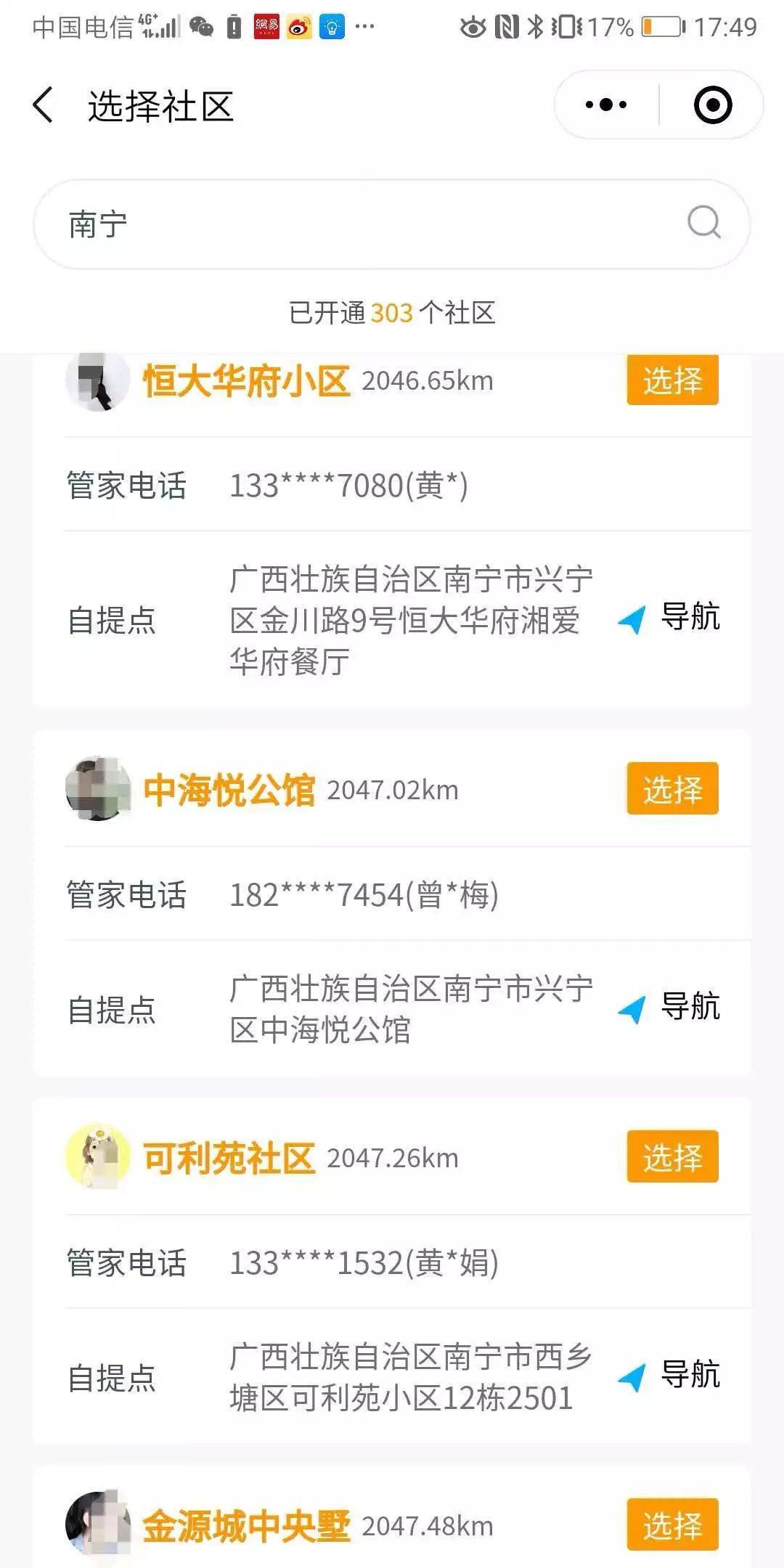Go back from 选择社区 page
The width and height of the screenshot is (784, 1568).
click(x=44, y=105)
